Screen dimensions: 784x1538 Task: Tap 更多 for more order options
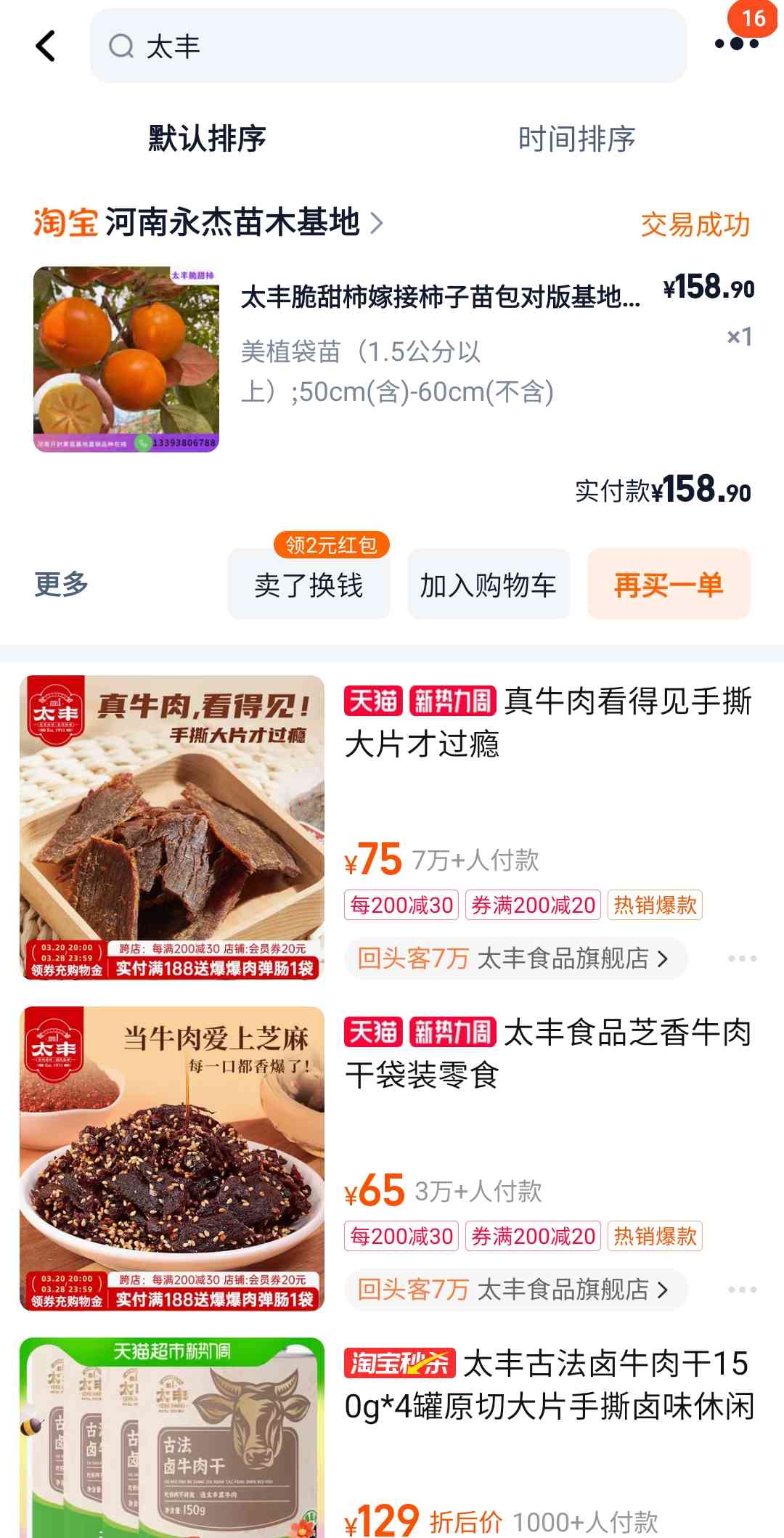tap(61, 584)
